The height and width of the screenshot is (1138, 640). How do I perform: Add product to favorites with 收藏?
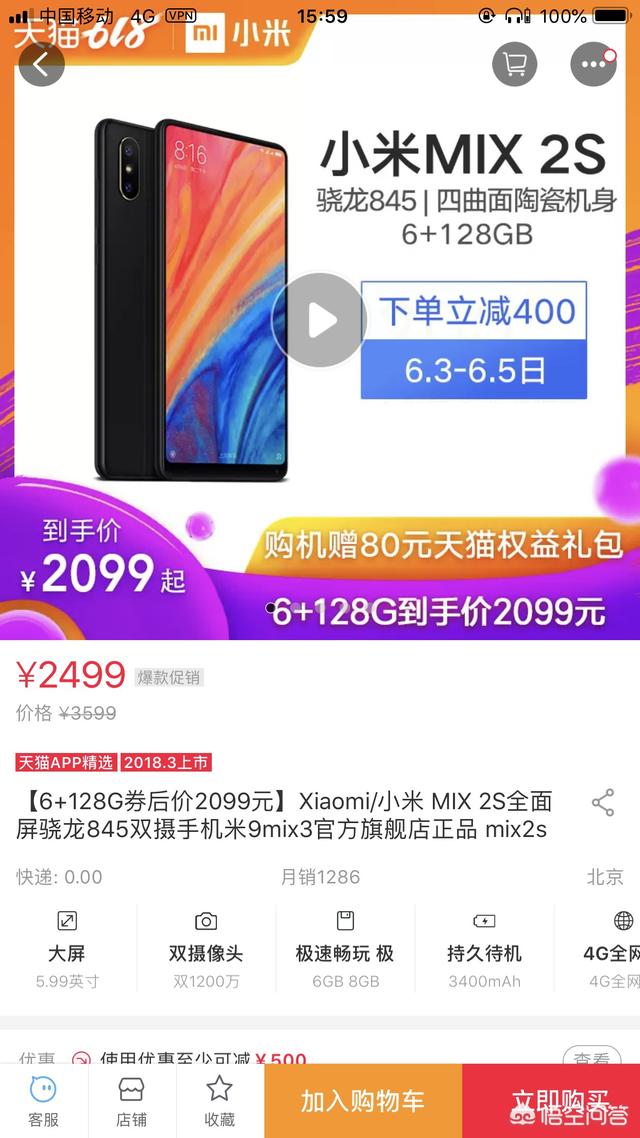coord(219,1102)
